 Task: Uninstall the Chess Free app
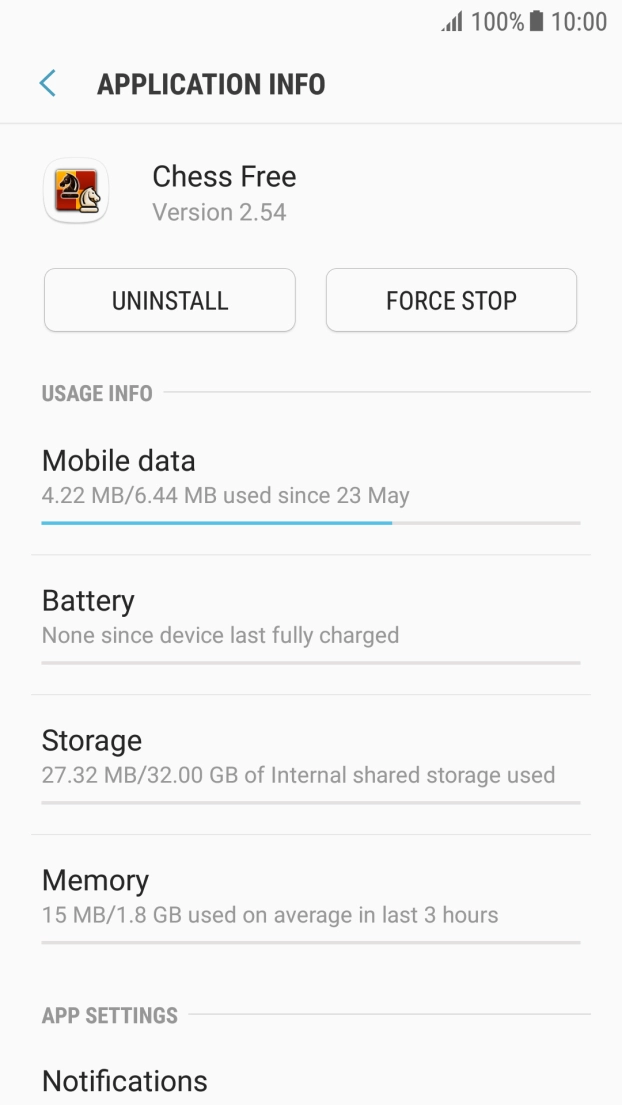click(x=170, y=300)
